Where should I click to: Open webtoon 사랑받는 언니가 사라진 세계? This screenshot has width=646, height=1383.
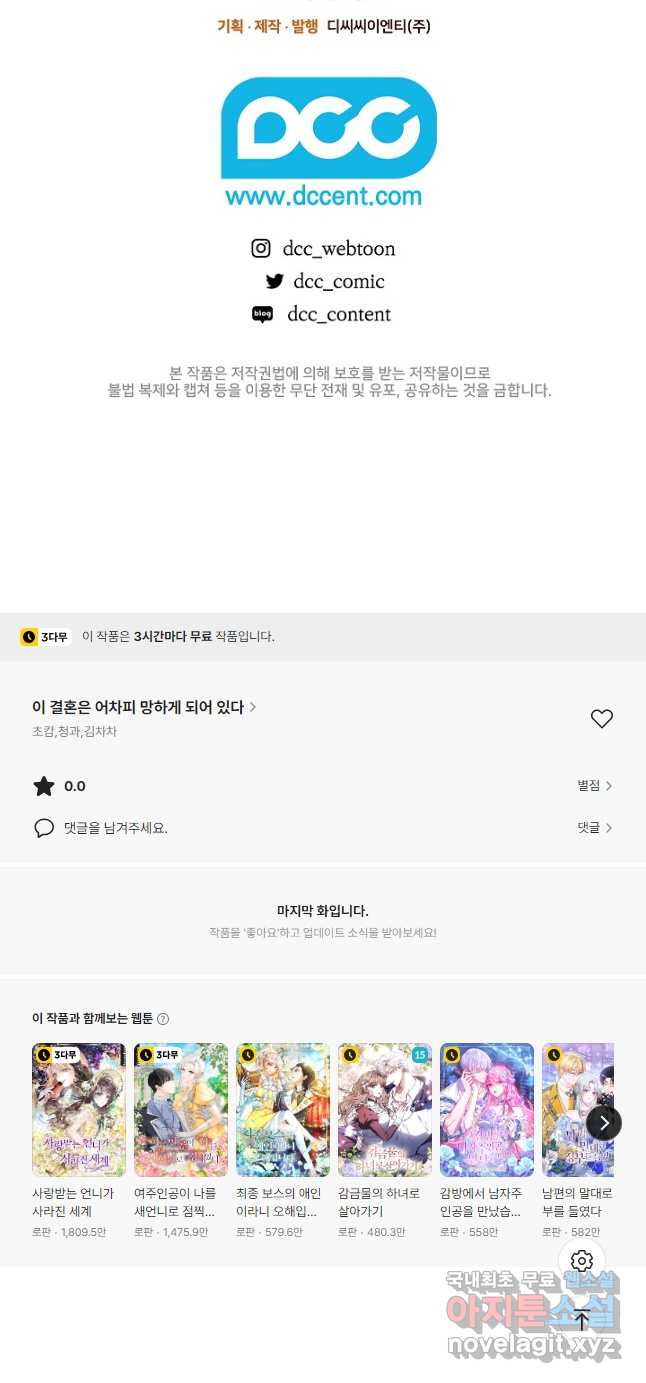tap(79, 1110)
